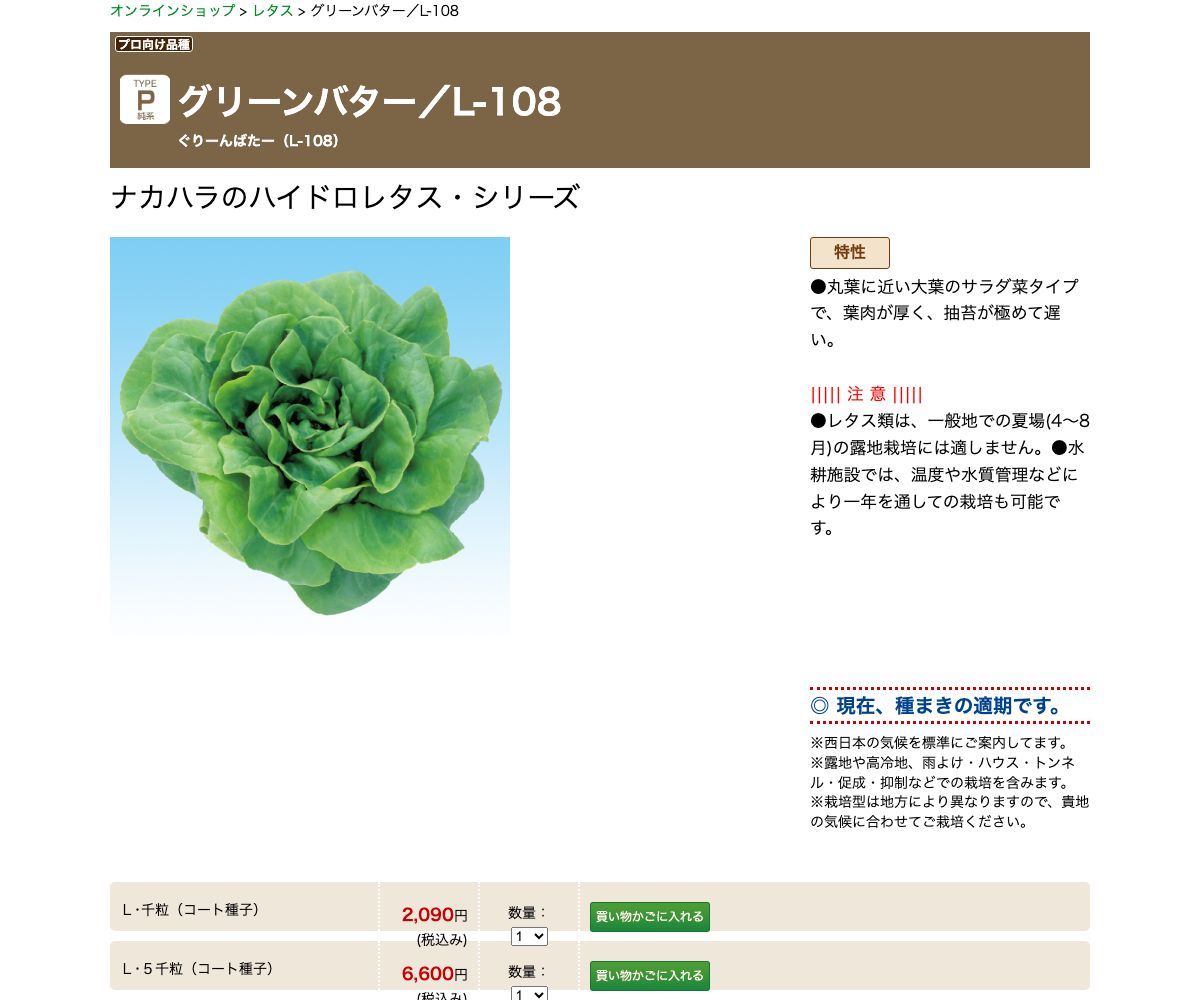Open quantity dropdown for L・千粒

tap(529, 936)
